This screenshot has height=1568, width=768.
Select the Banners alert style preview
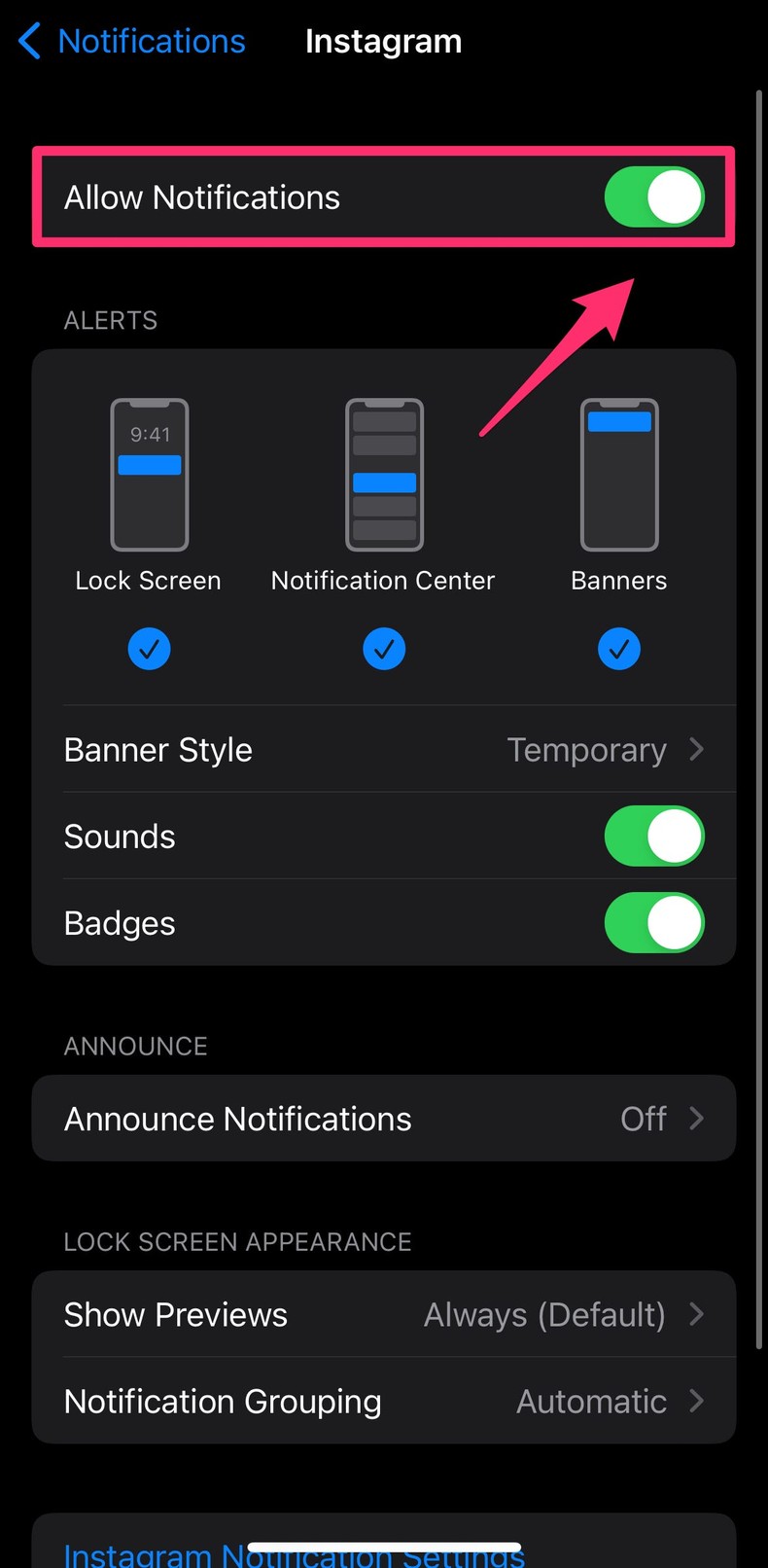(618, 475)
